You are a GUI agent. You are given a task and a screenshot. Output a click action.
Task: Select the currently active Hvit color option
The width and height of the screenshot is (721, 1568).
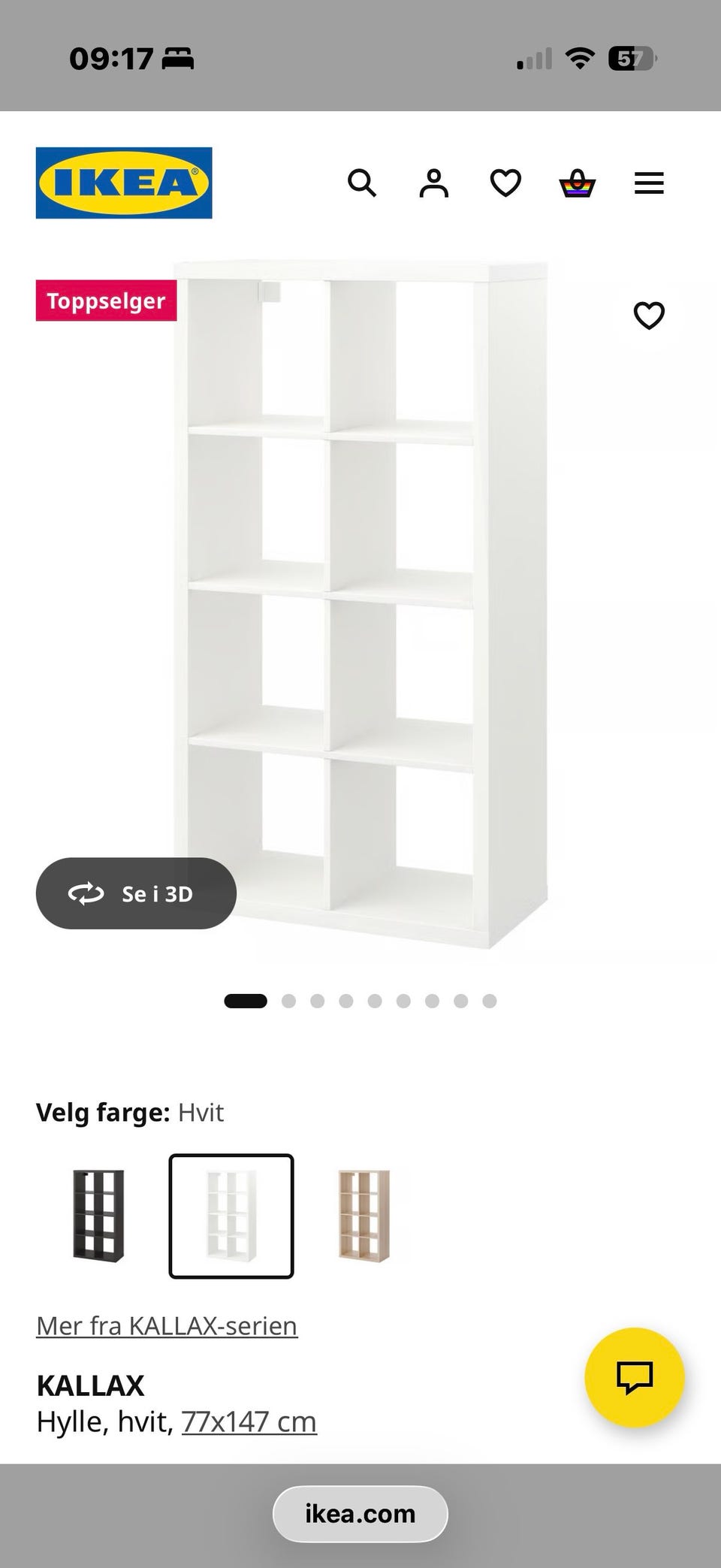tap(231, 1215)
